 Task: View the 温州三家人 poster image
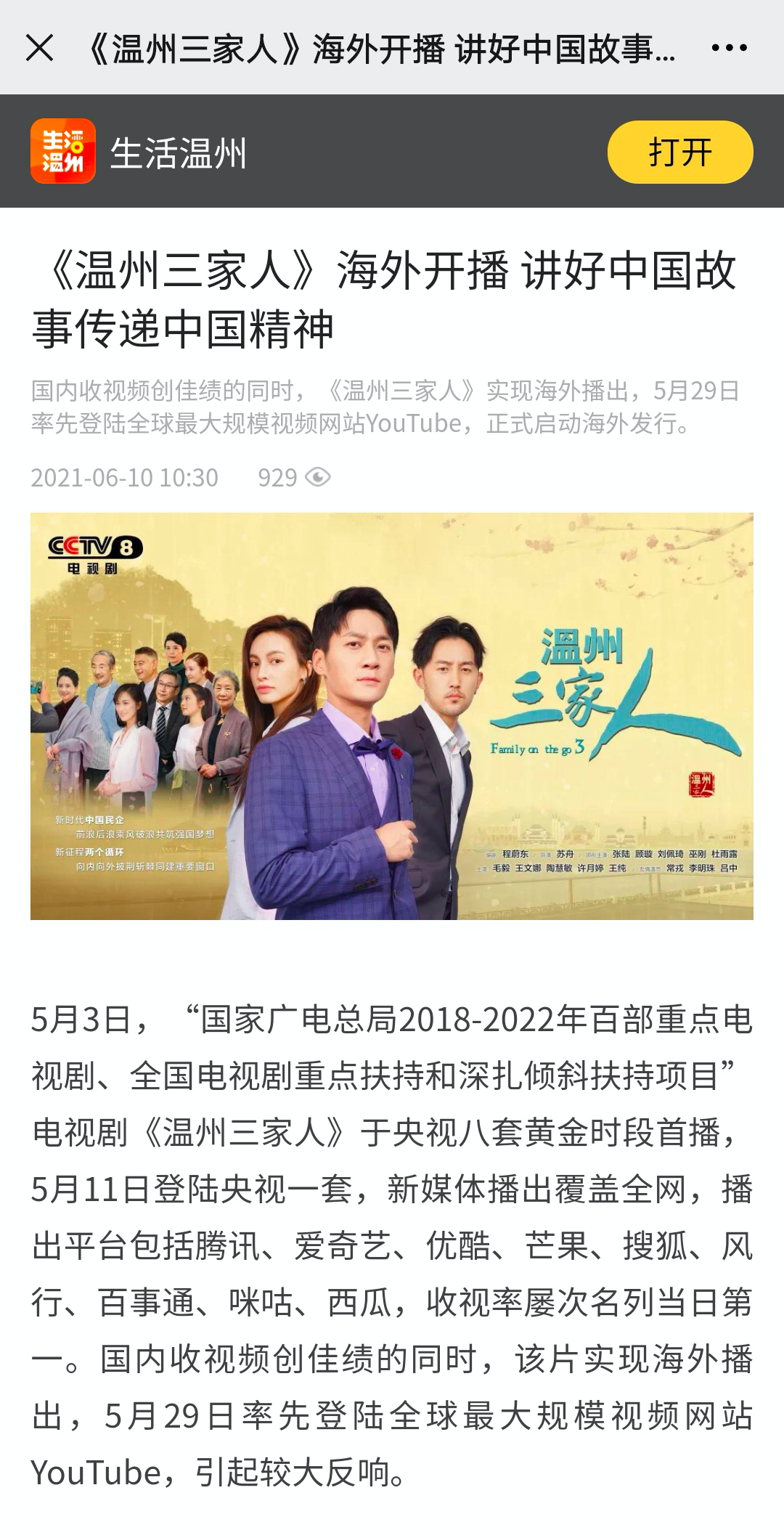coord(392,716)
